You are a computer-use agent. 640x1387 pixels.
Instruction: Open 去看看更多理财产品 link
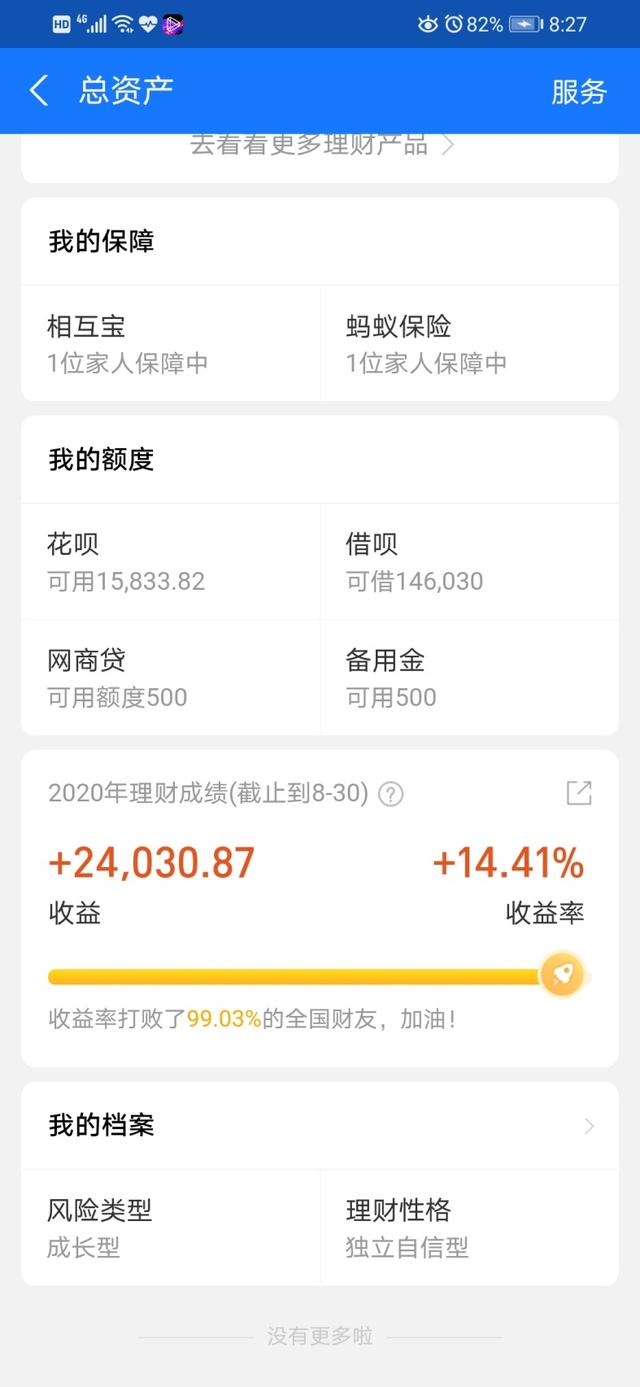click(x=320, y=145)
